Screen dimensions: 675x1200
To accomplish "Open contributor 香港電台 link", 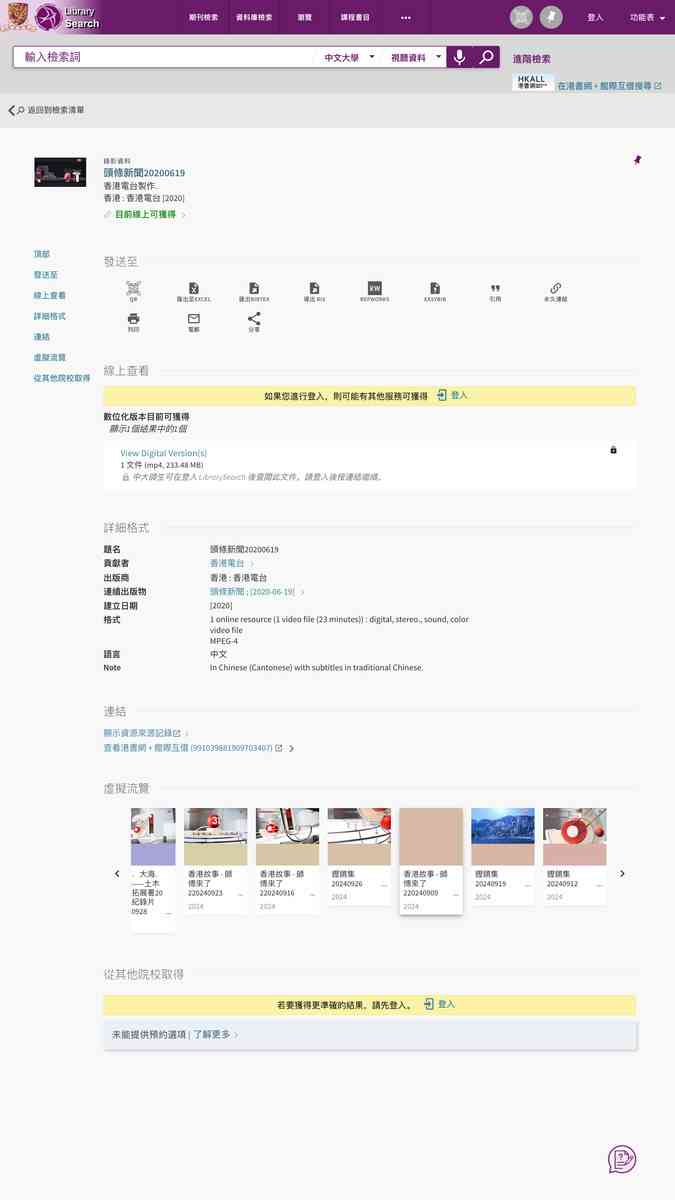I will tap(227, 564).
